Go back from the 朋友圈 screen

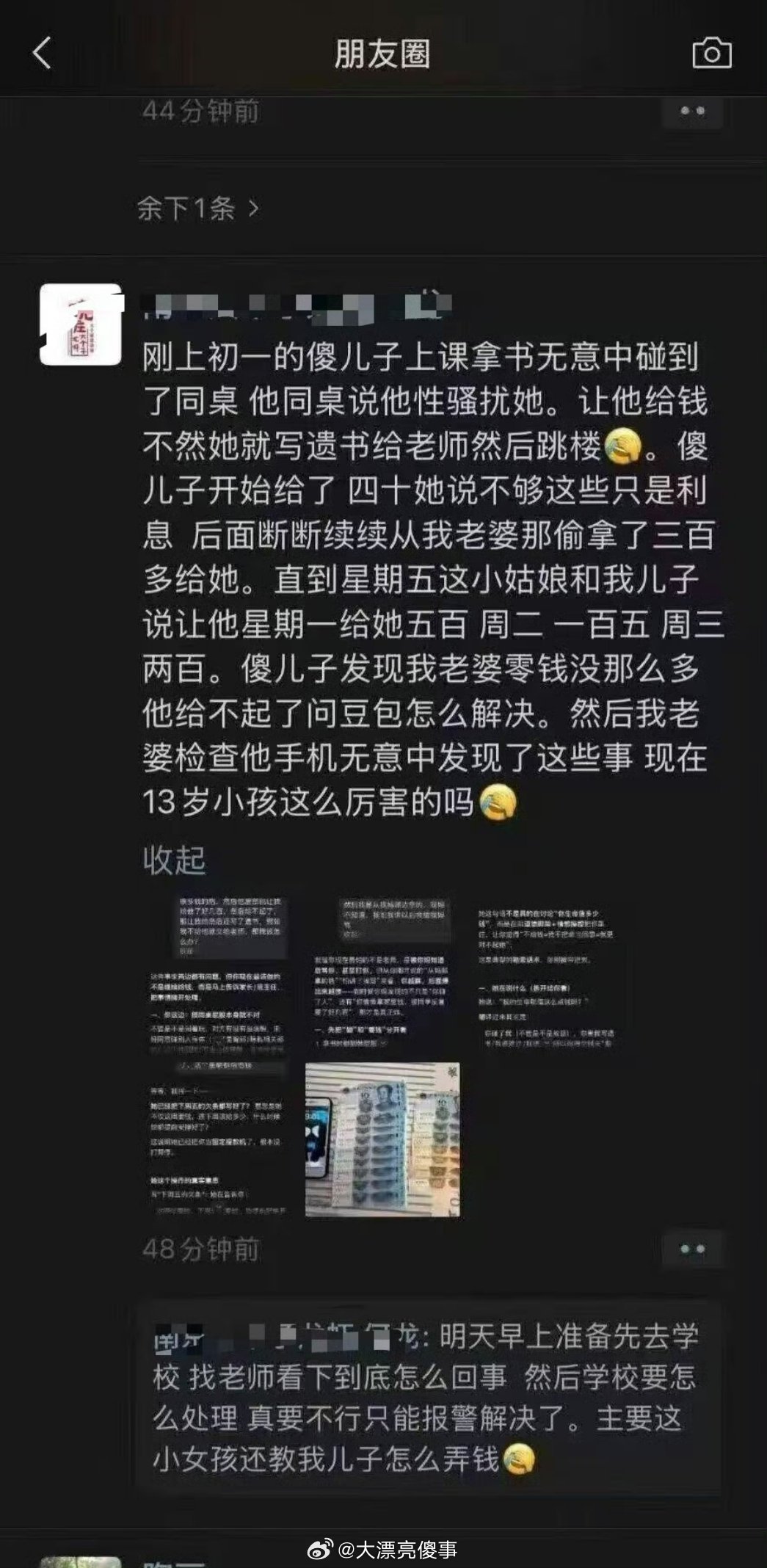43,54
